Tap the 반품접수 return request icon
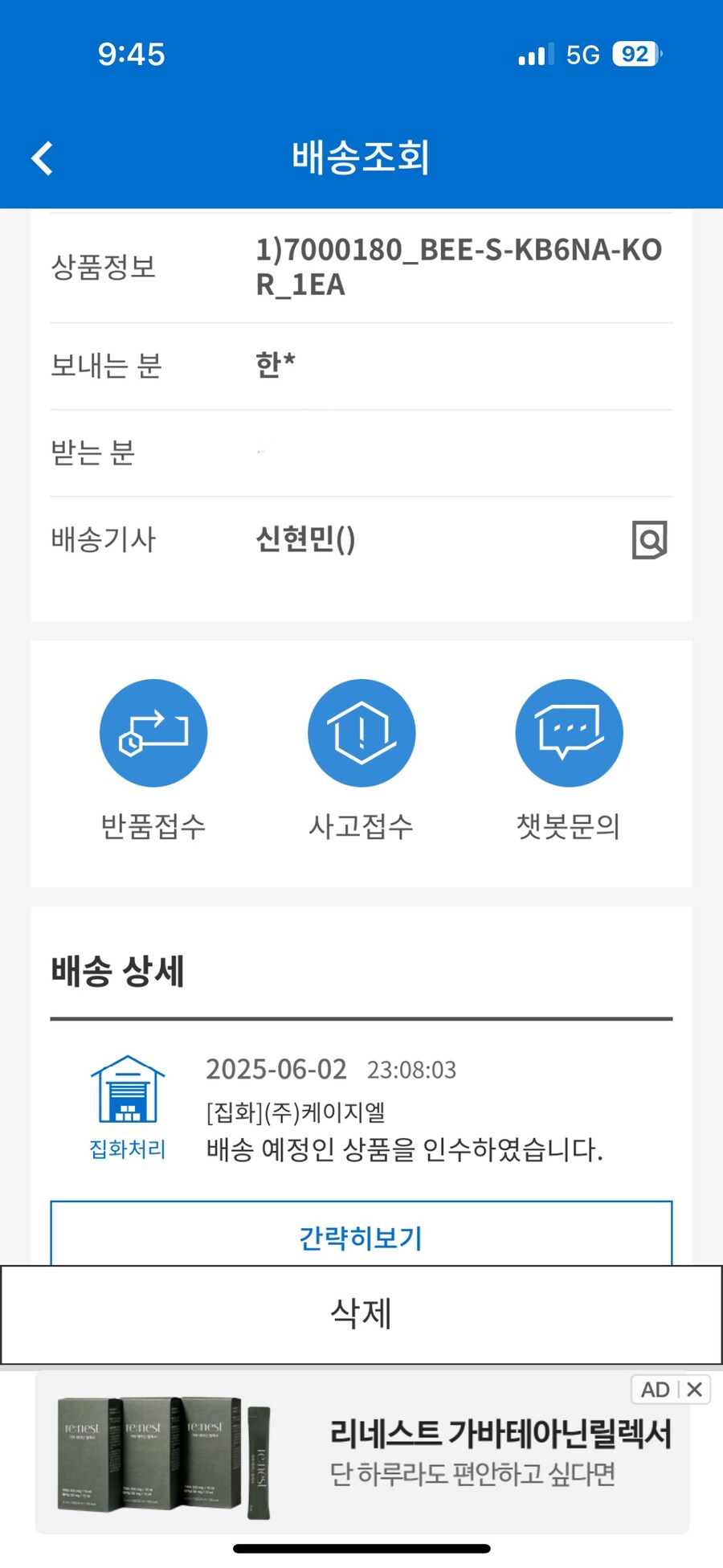 pyautogui.click(x=153, y=732)
